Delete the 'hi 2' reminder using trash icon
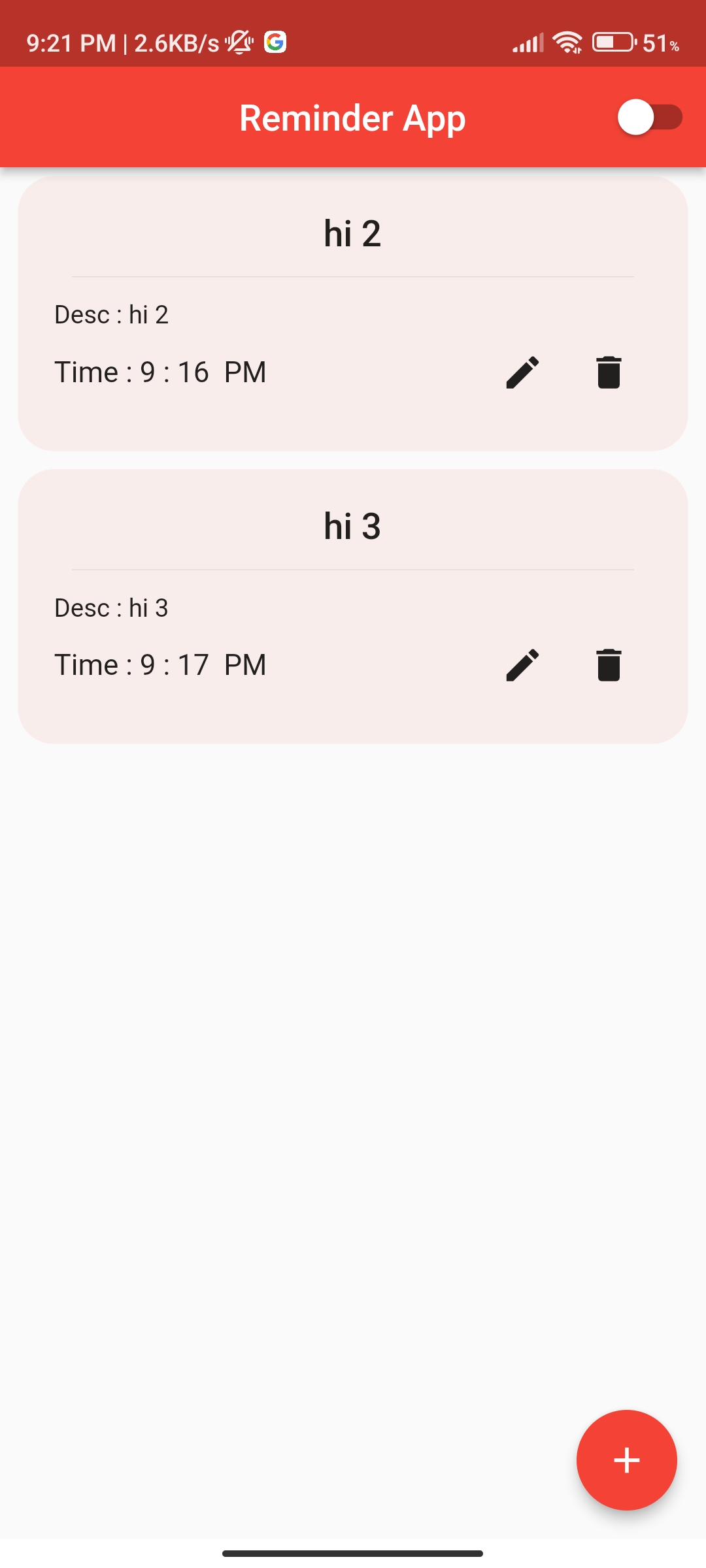 (x=608, y=372)
